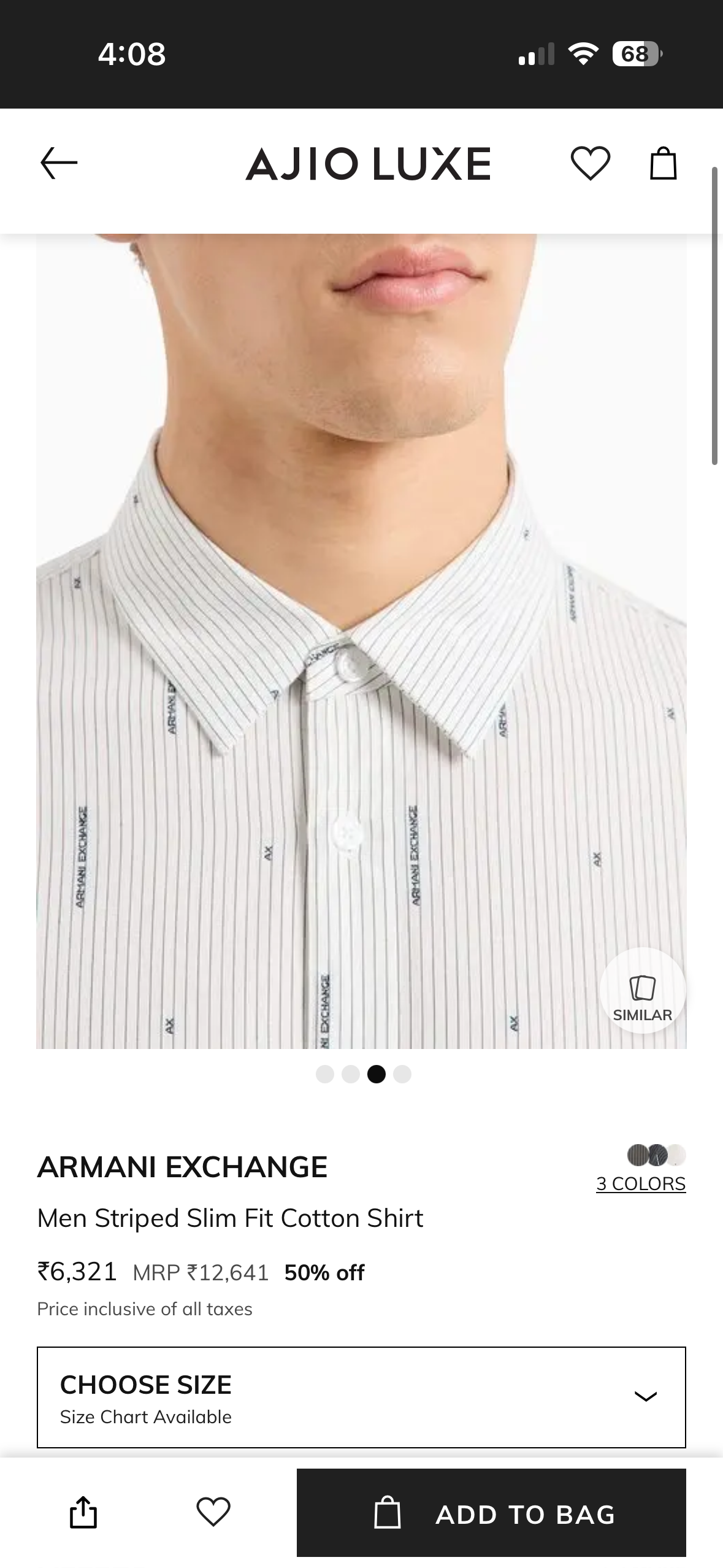Click the back arrow to return

[58, 163]
